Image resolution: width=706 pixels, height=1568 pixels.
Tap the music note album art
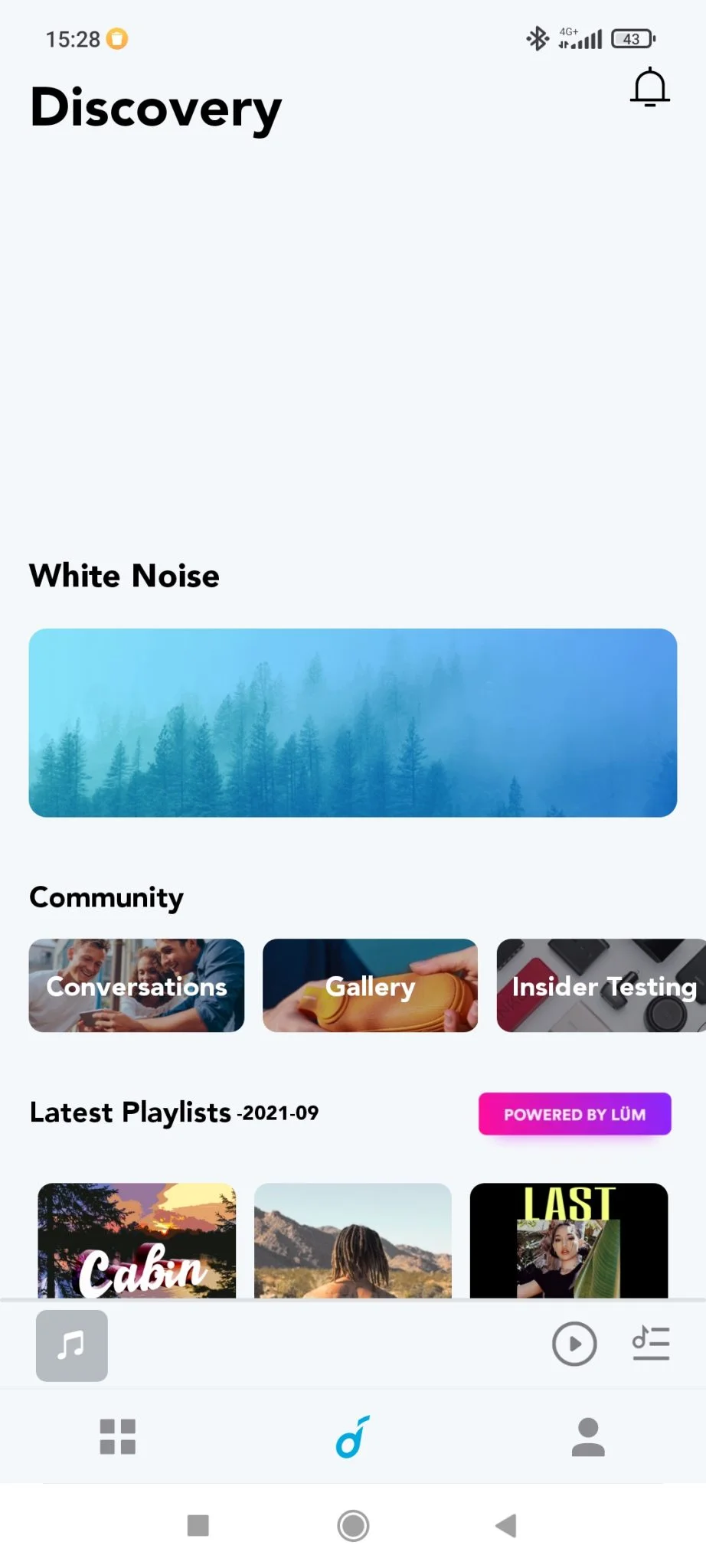coord(72,1345)
